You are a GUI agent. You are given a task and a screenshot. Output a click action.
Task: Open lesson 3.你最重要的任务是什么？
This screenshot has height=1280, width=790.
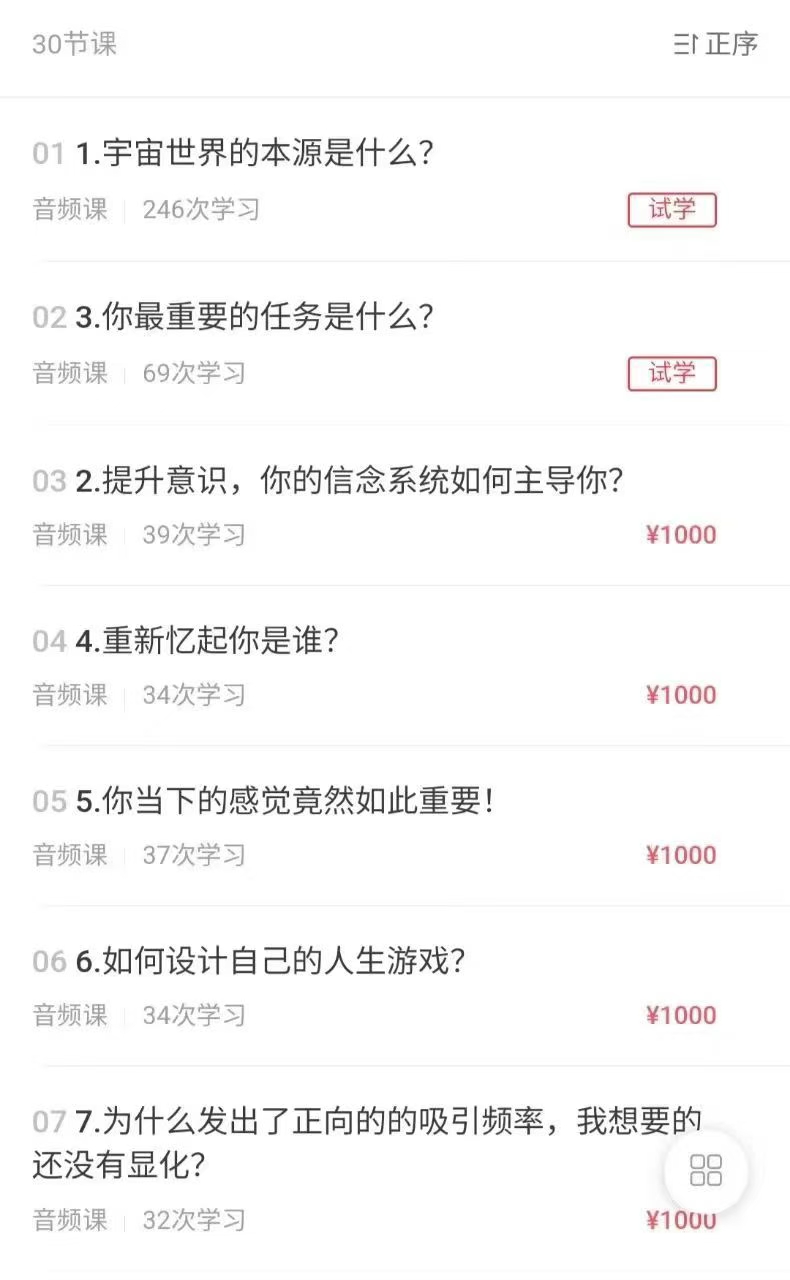255,317
